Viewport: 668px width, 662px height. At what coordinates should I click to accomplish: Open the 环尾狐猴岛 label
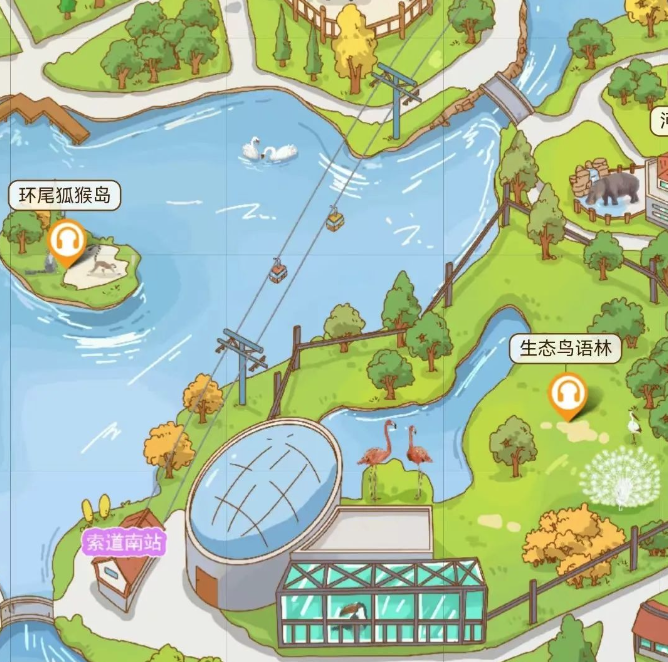tap(65, 196)
